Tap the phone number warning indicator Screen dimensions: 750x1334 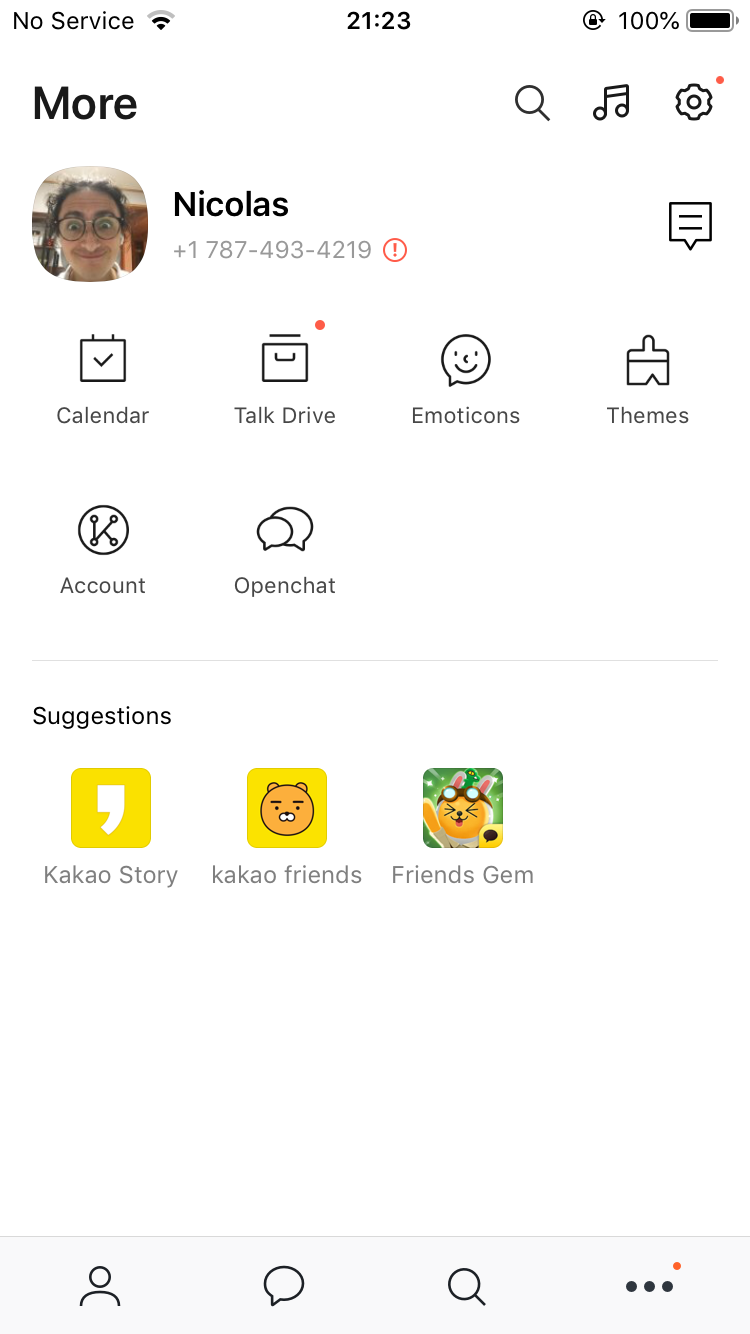pos(395,250)
